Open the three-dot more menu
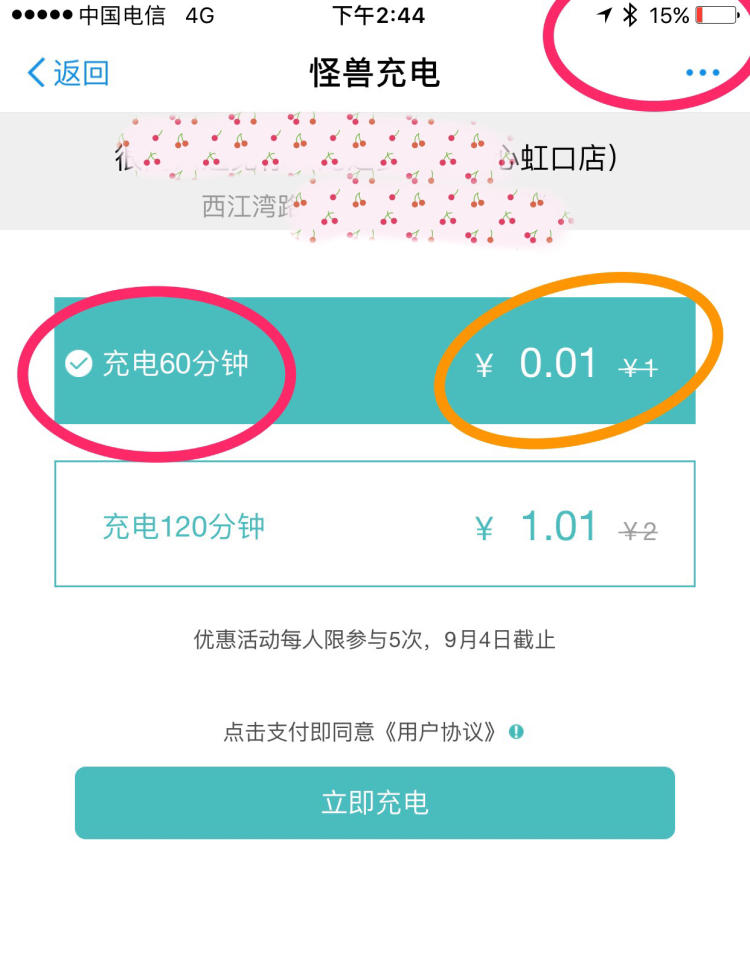This screenshot has width=750, height=957. pyautogui.click(x=702, y=73)
